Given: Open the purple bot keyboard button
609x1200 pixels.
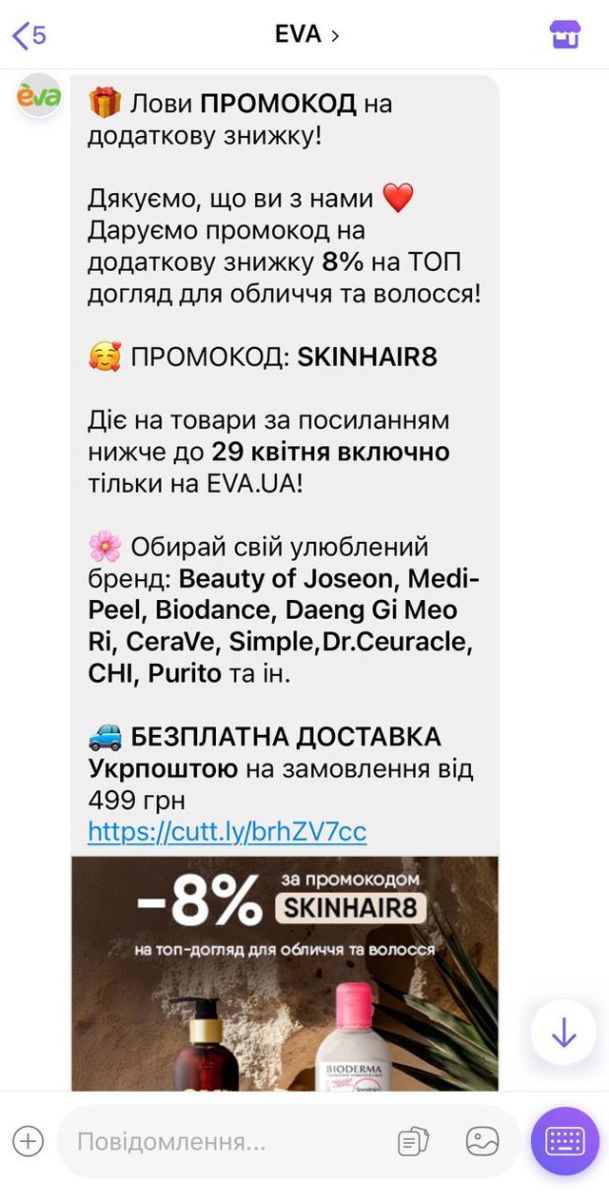Looking at the screenshot, I should (x=565, y=1141).
